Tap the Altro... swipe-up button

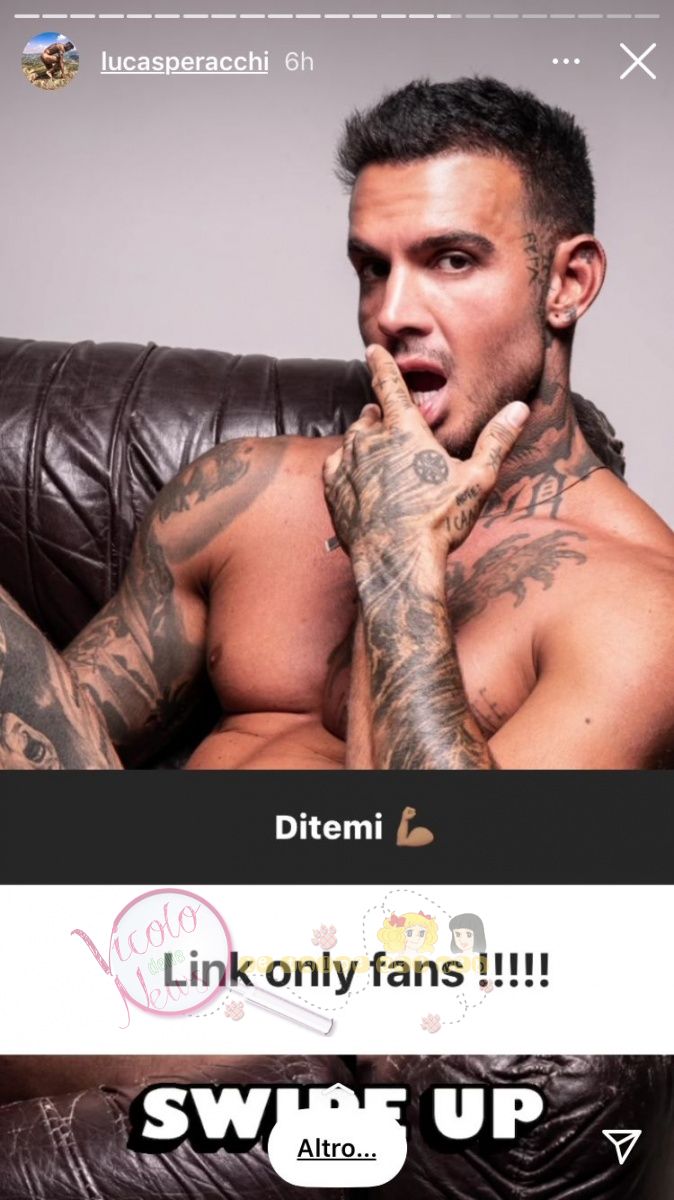337,1149
